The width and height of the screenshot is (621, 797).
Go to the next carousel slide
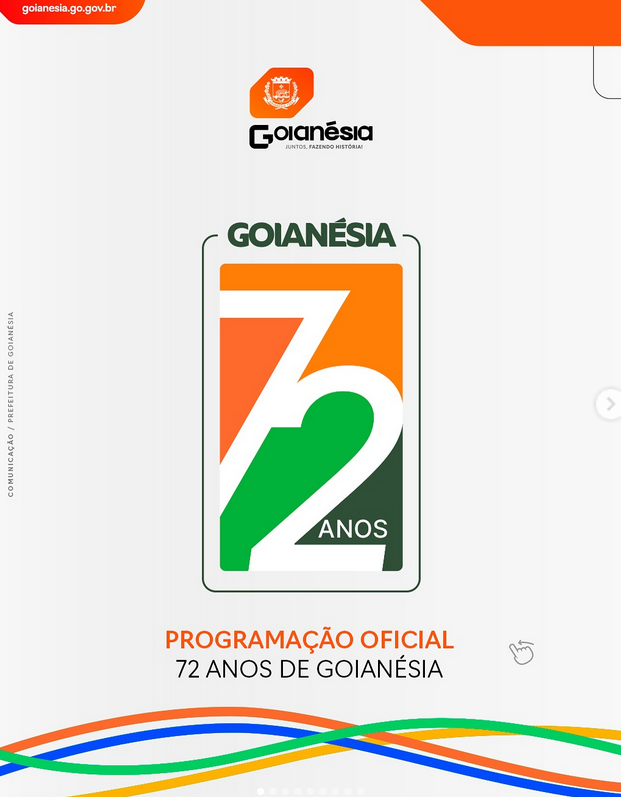[x=609, y=404]
